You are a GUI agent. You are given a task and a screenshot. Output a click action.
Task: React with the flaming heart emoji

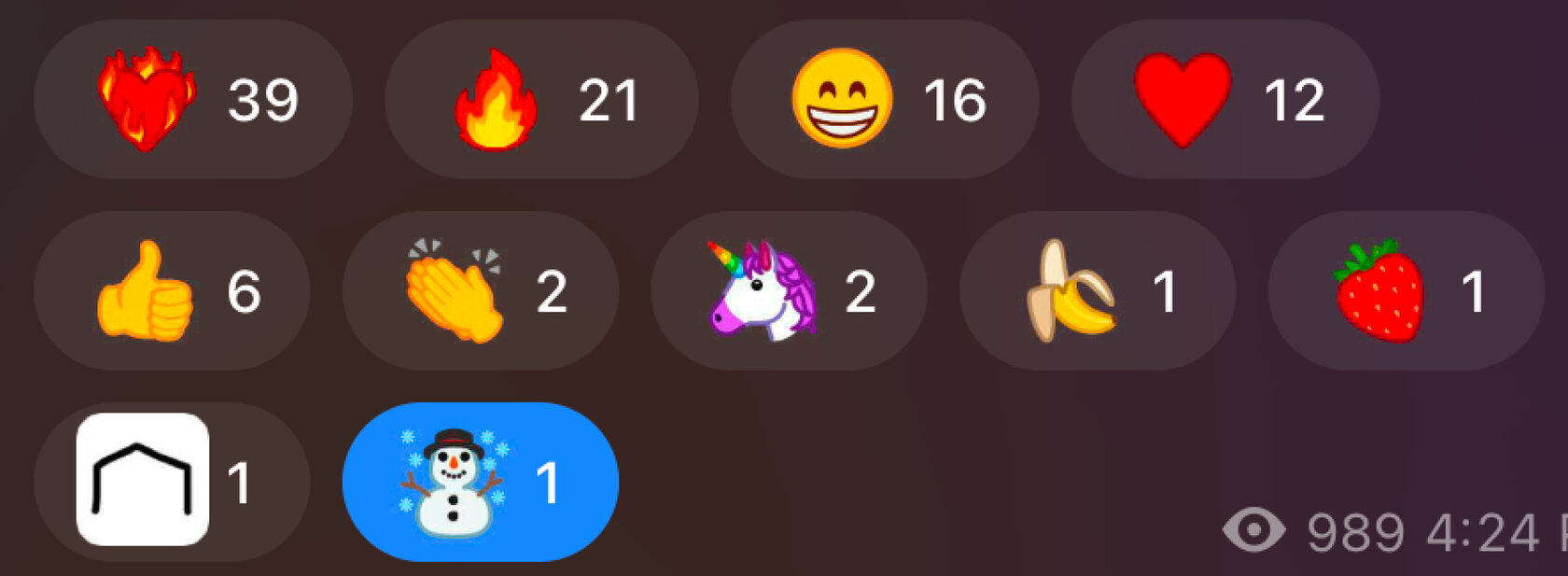[191, 100]
